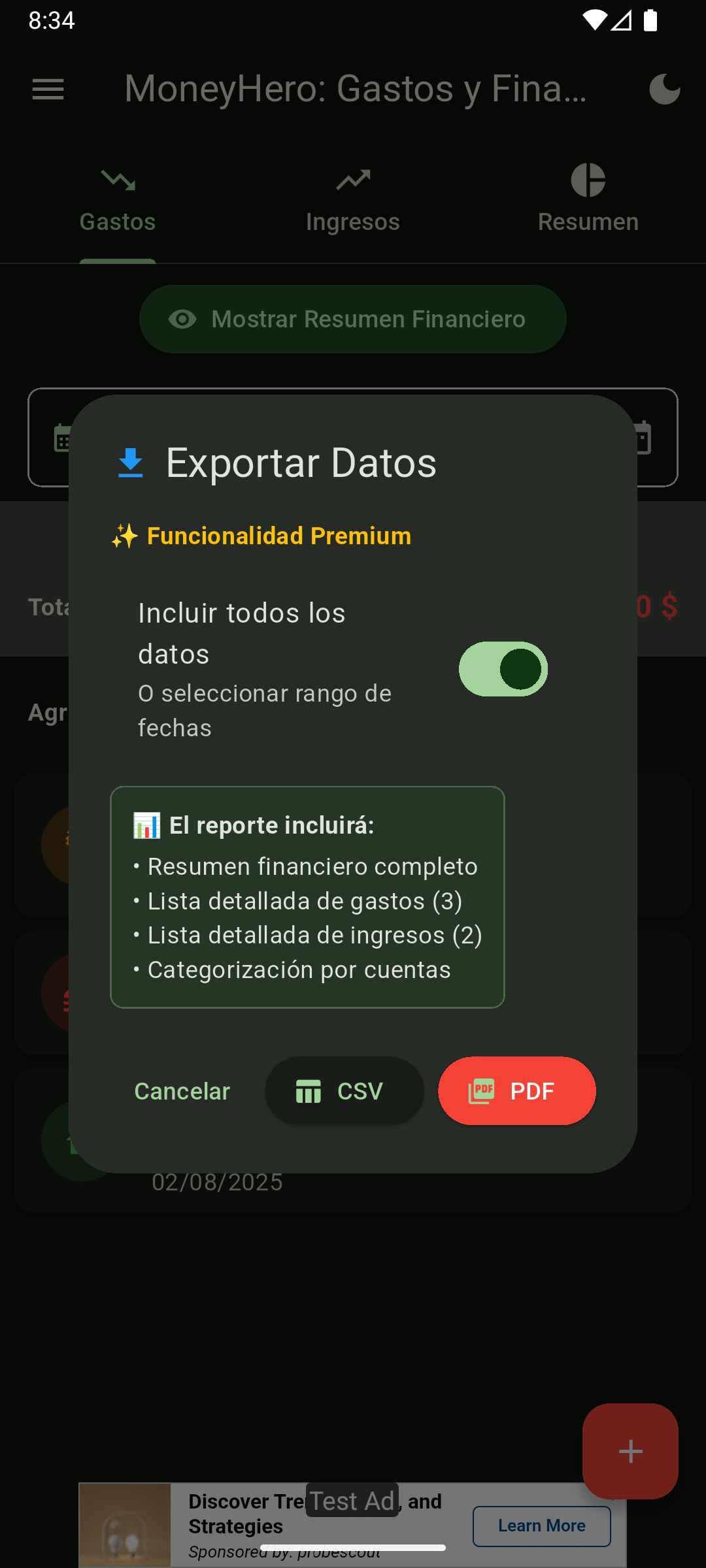
Task: Click the bar chart icon in report box
Action: coord(146,825)
